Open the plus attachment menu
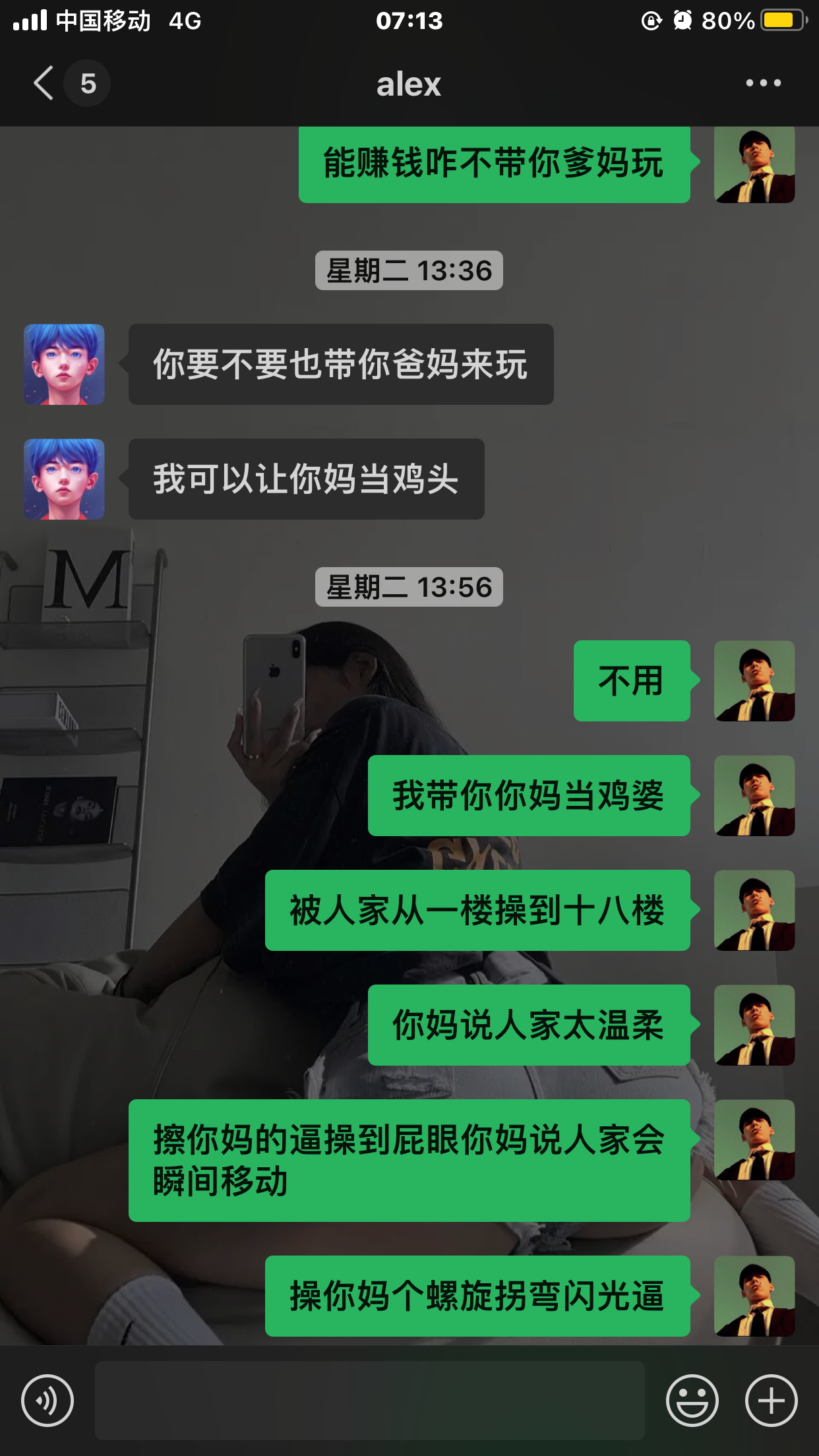819x1456 pixels. point(771,1401)
